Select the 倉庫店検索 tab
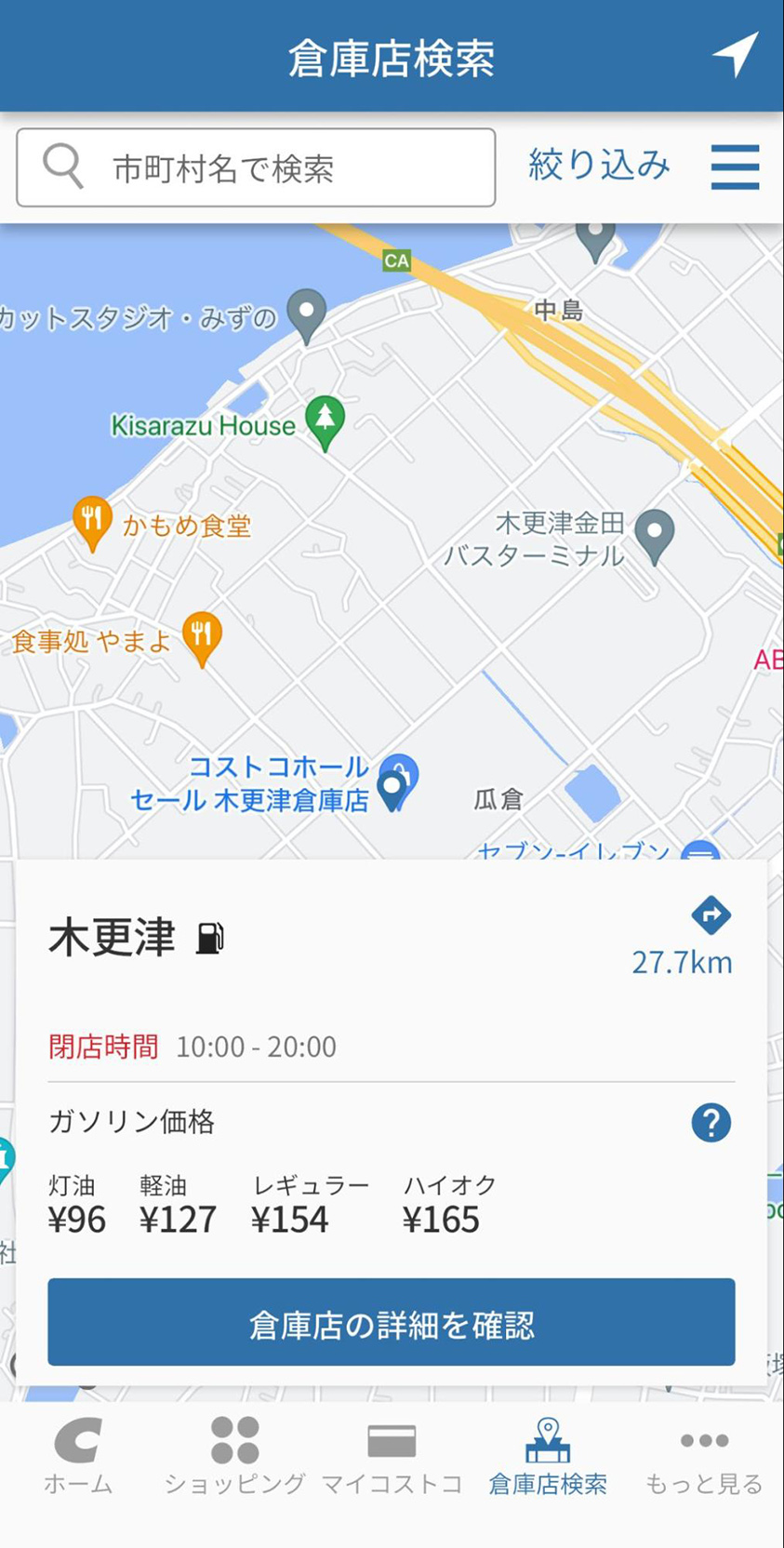The width and height of the screenshot is (784, 1548). point(548,1457)
